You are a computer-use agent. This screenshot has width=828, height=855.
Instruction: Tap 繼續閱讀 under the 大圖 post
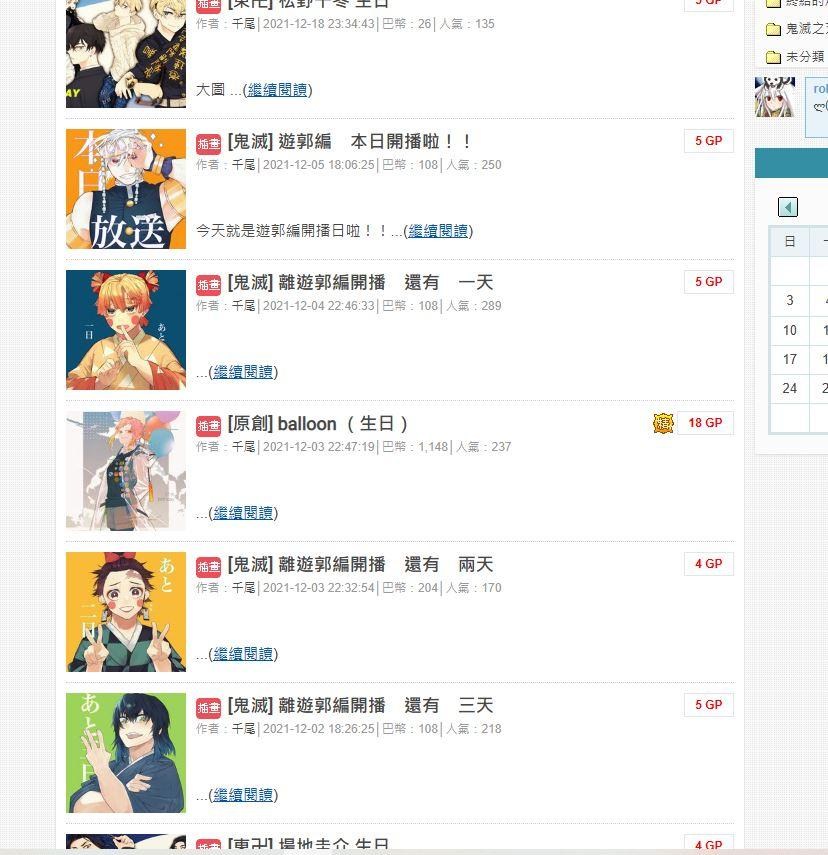(x=278, y=90)
